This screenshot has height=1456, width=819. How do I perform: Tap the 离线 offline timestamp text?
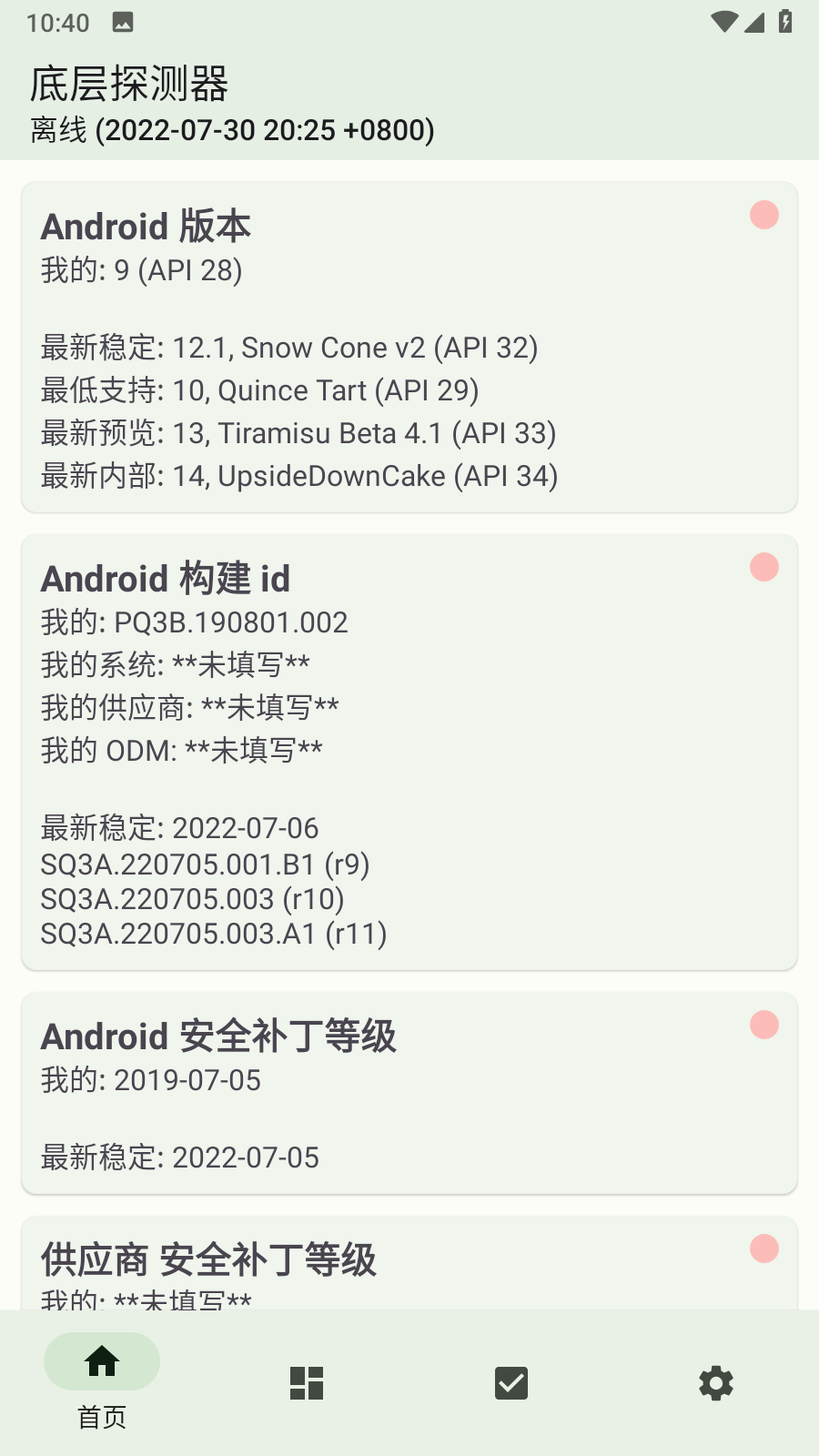pos(231,130)
